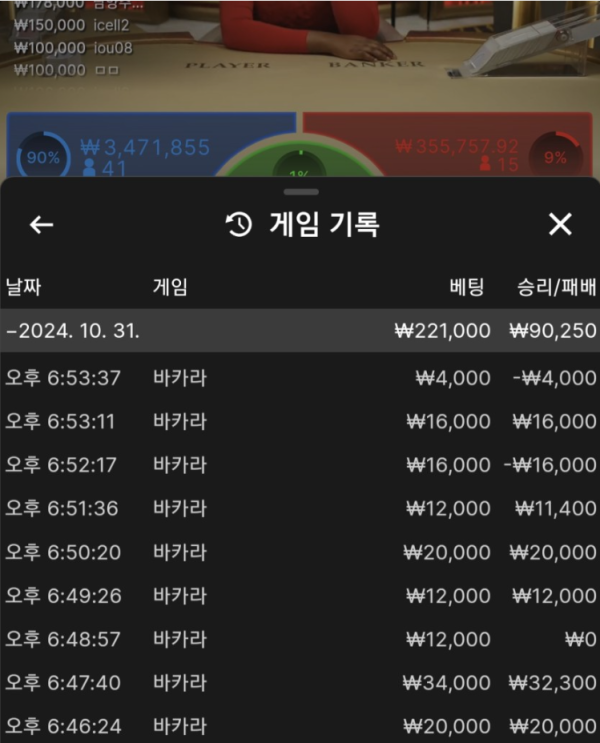View the 6:47:40 round with ₩34,000 bet

(x=300, y=682)
